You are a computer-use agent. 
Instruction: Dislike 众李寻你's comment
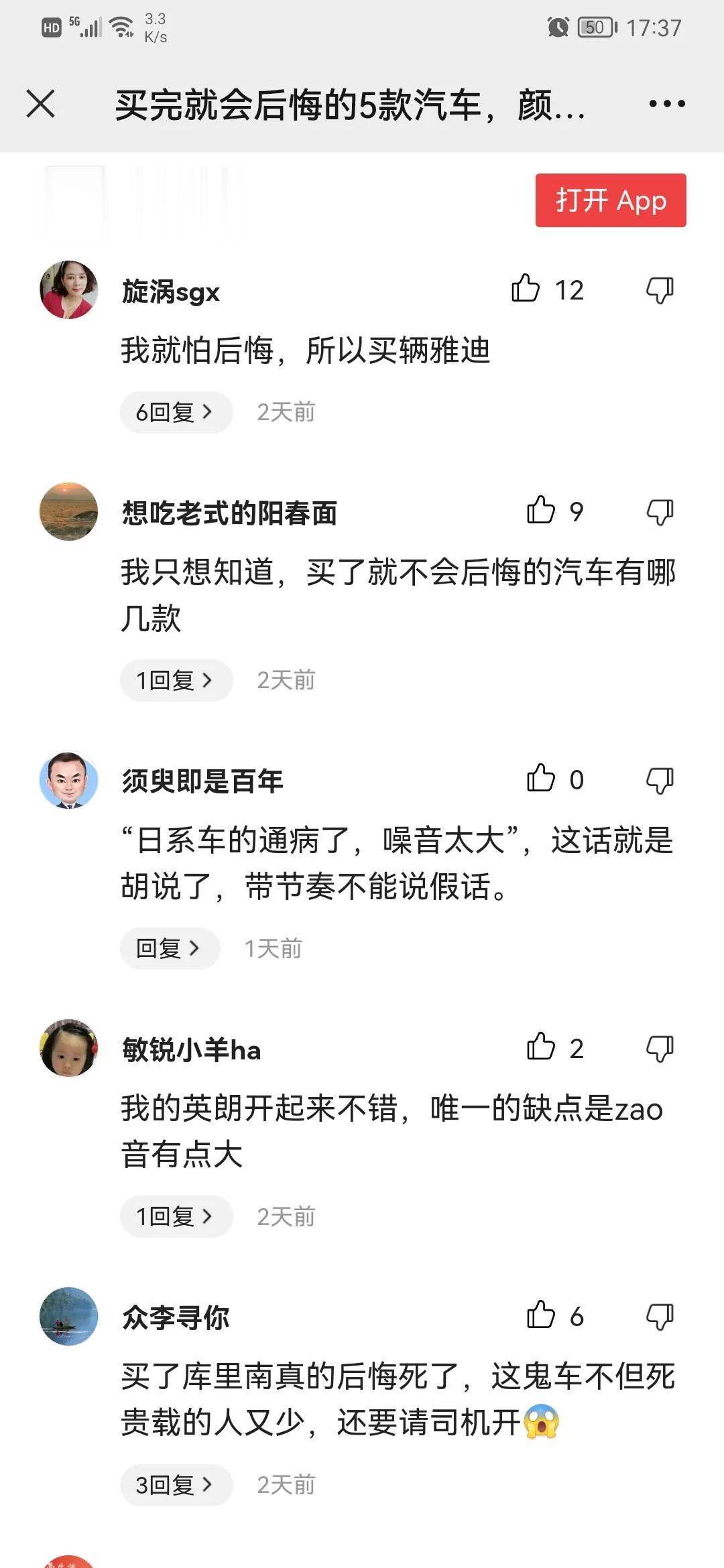pyautogui.click(x=660, y=1317)
